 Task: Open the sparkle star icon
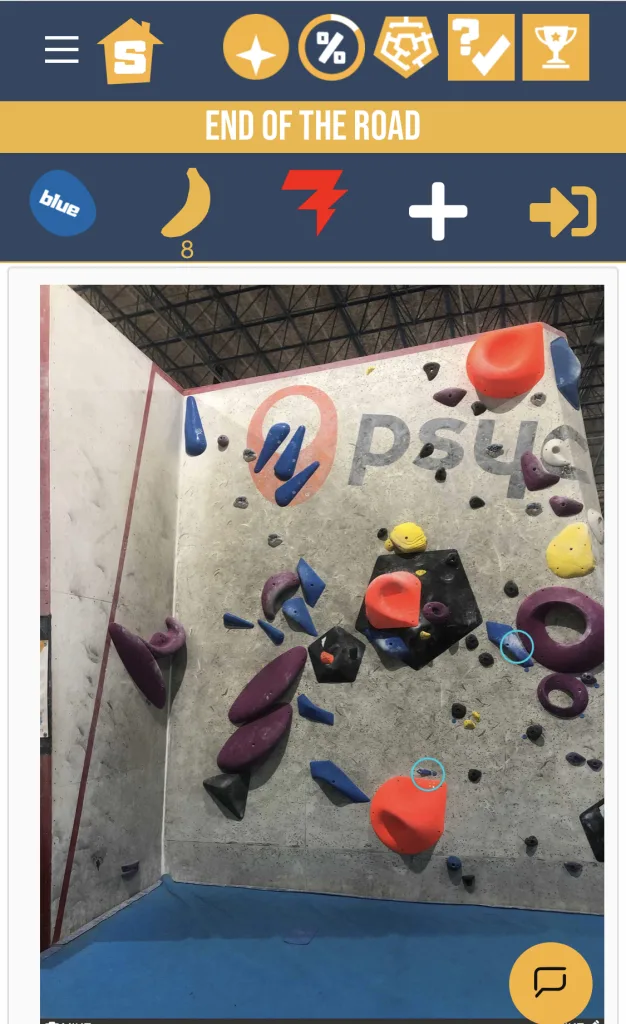point(256,49)
